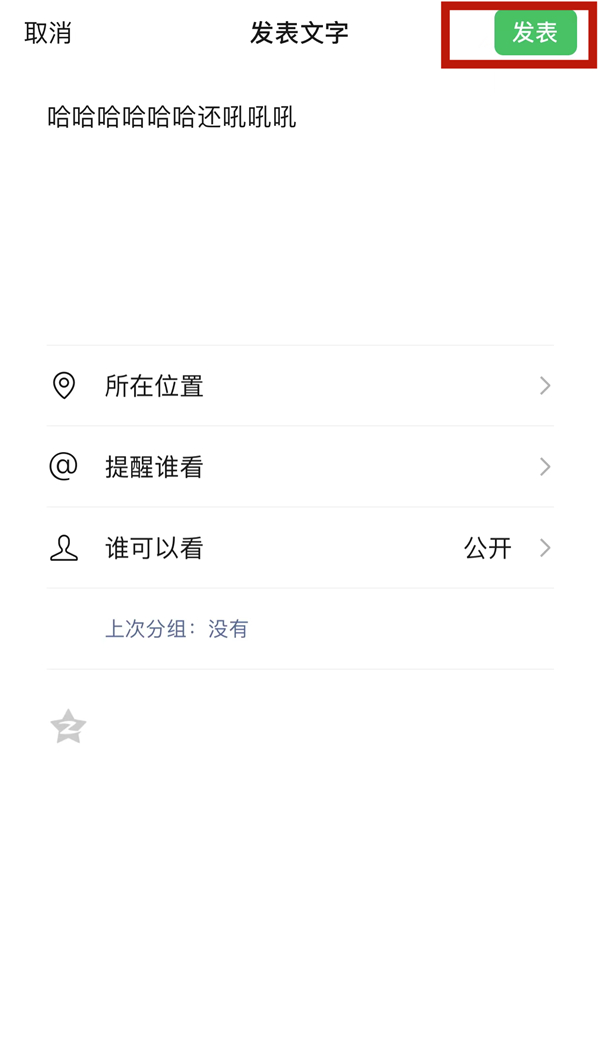The image size is (600, 1037).
Task: Toggle the Qzone sync star icon
Action: [68, 727]
